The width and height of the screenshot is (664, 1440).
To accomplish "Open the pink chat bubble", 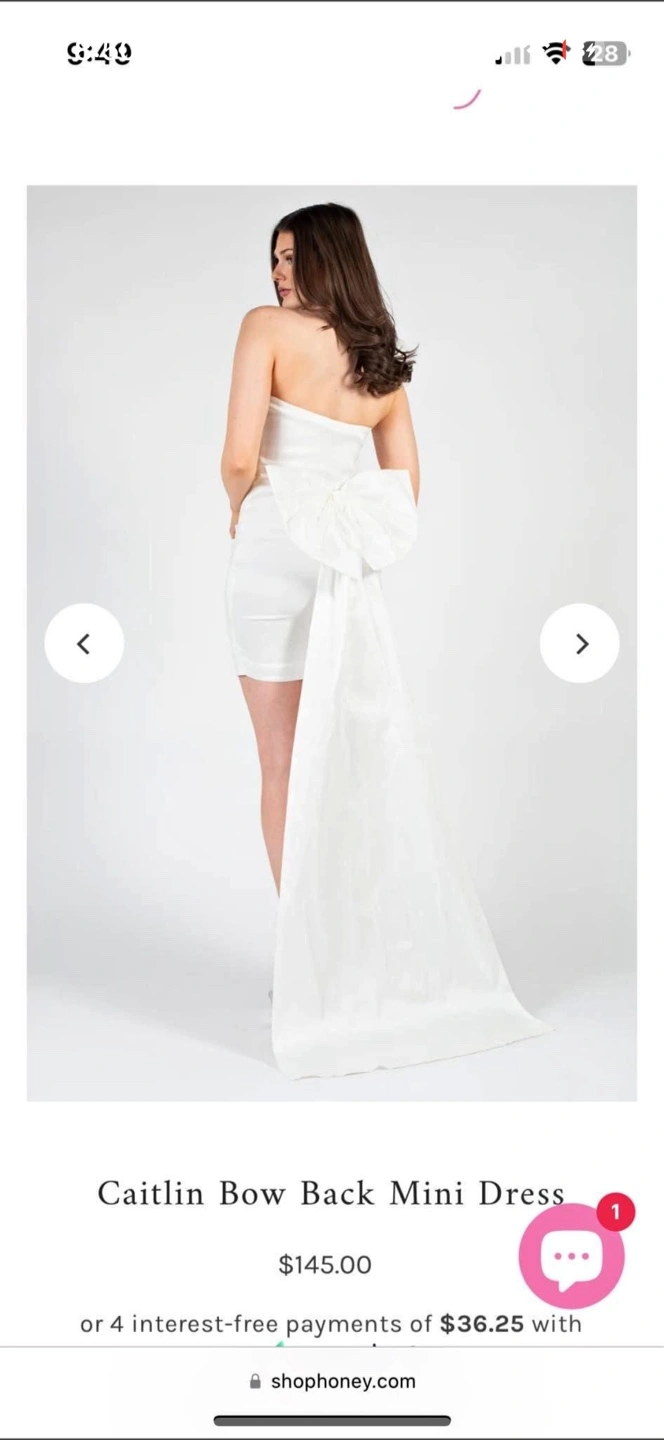I will click(x=571, y=1256).
